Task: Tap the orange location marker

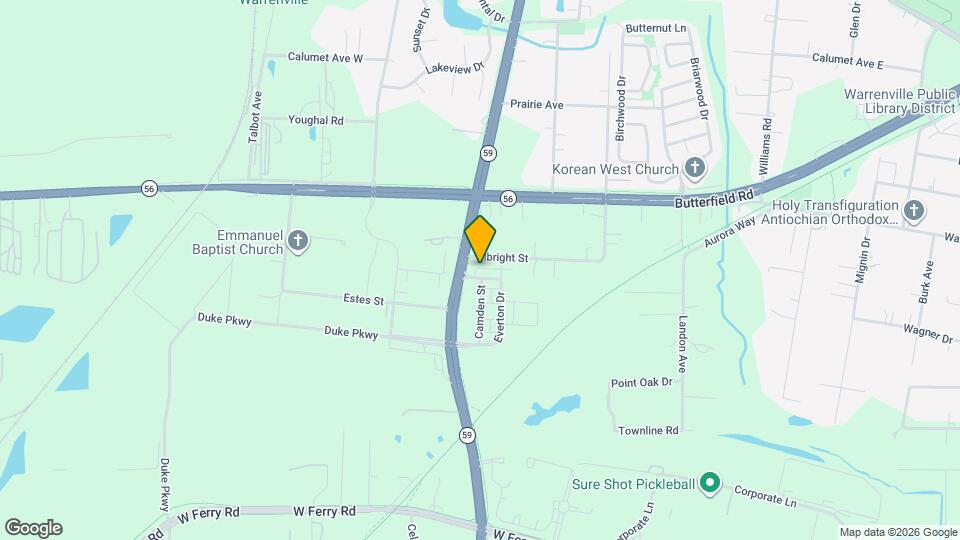Action: click(x=480, y=238)
